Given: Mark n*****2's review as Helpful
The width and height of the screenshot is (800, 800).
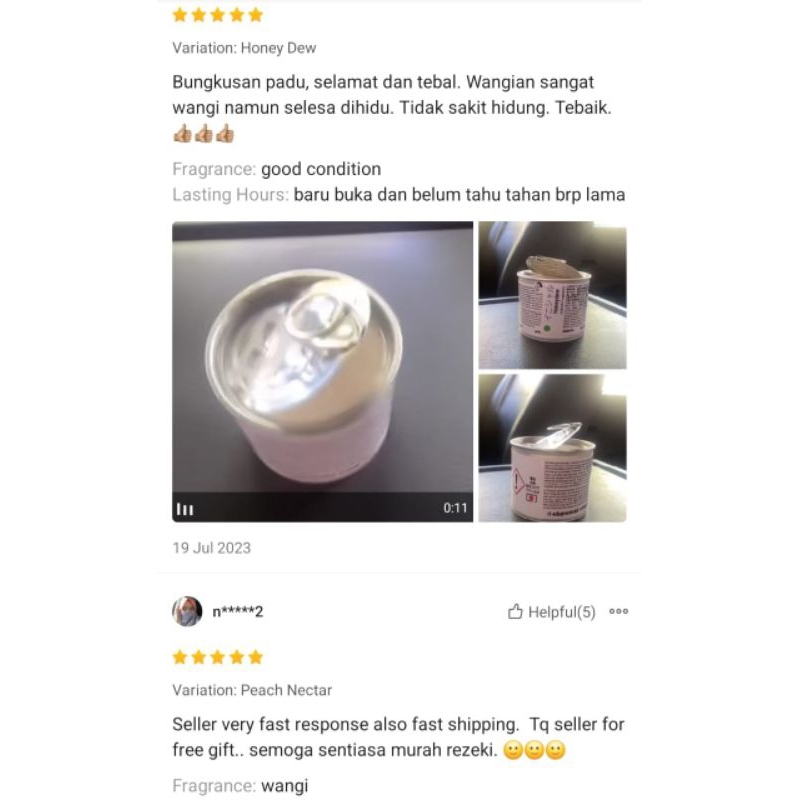Looking at the screenshot, I should coord(552,612).
